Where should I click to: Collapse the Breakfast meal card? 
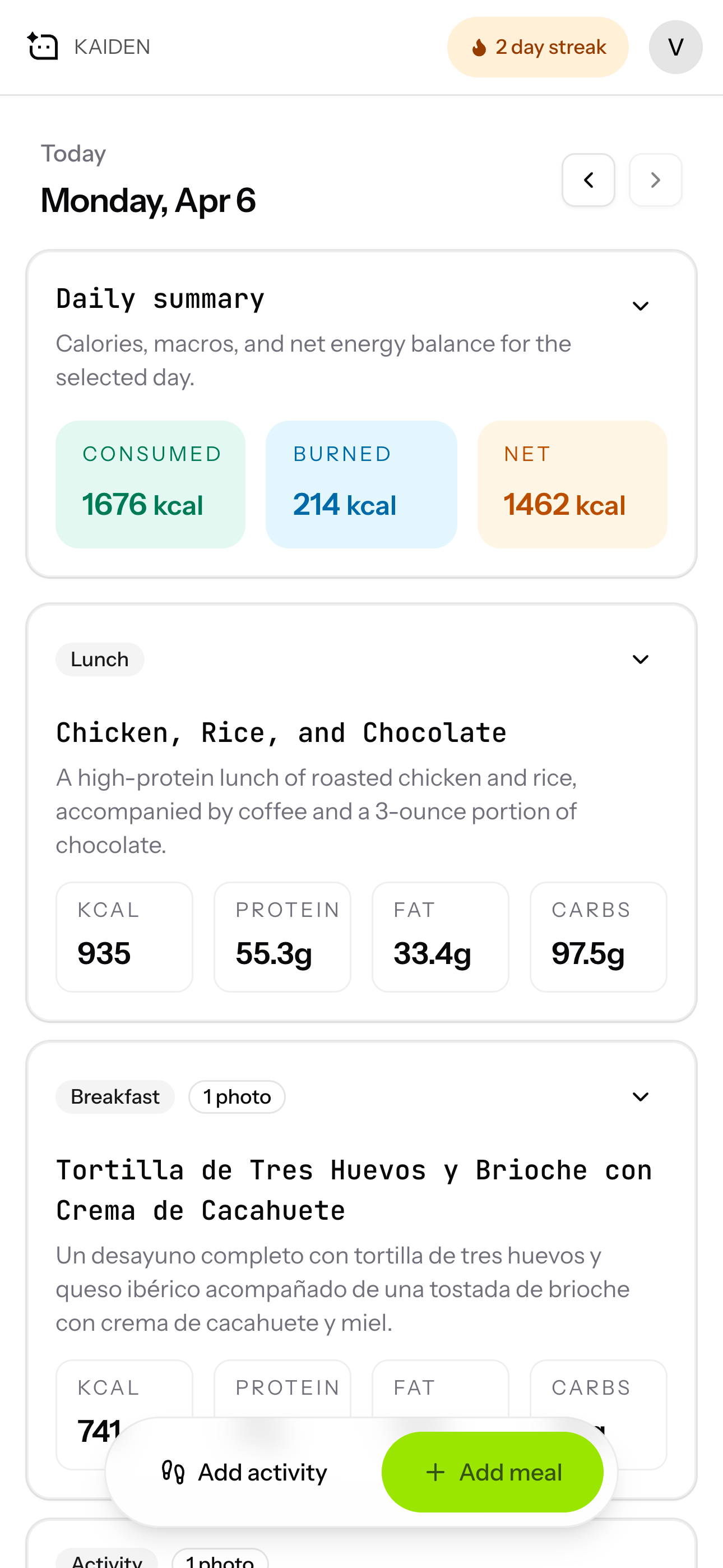[x=639, y=1097]
